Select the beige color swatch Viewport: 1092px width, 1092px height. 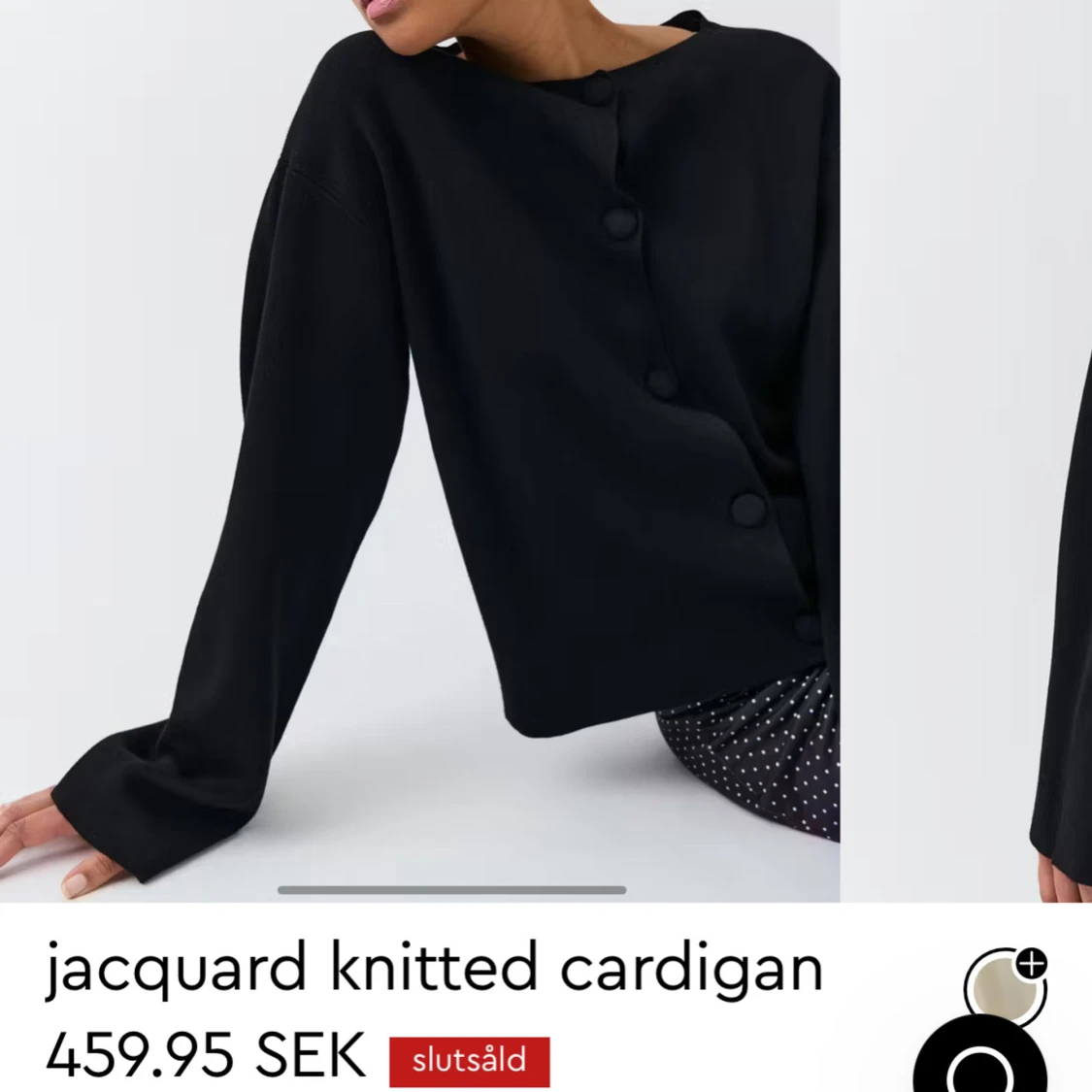1002,988
